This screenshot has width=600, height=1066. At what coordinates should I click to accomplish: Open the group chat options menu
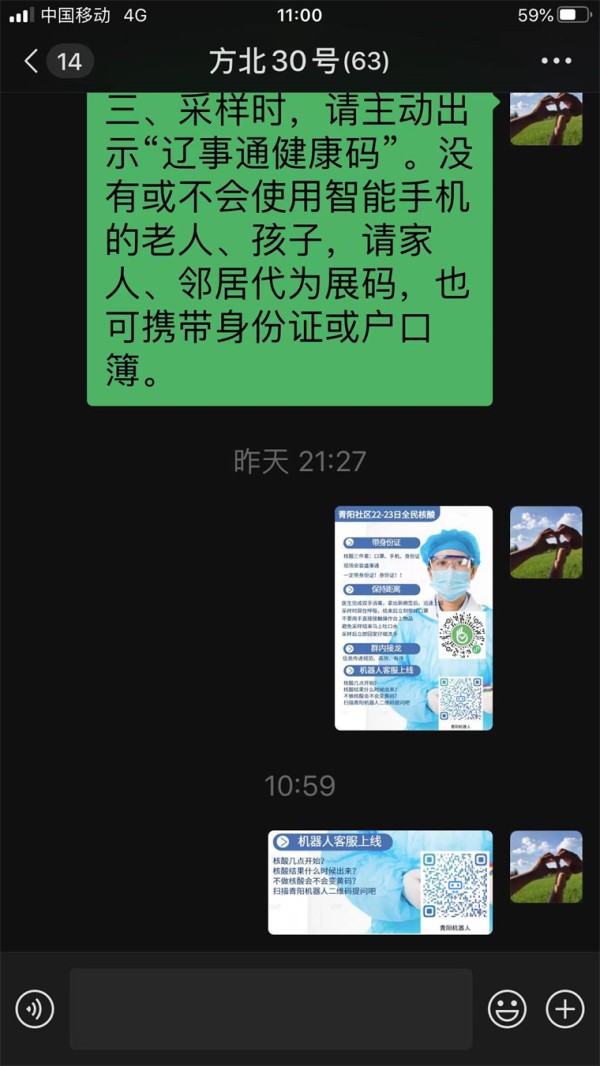(x=556, y=62)
